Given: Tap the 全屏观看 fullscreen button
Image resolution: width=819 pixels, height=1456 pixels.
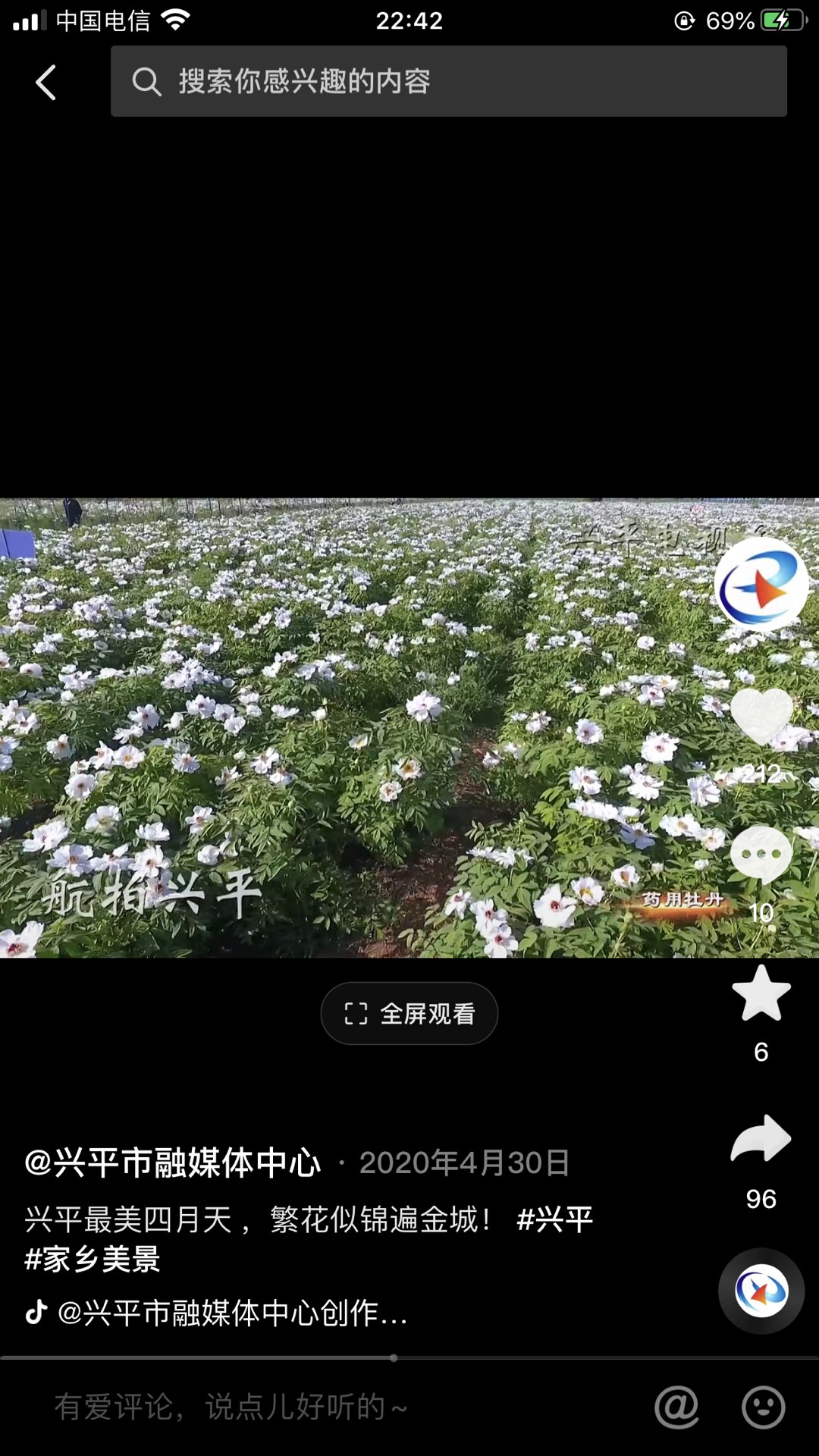Looking at the screenshot, I should [x=409, y=1014].
